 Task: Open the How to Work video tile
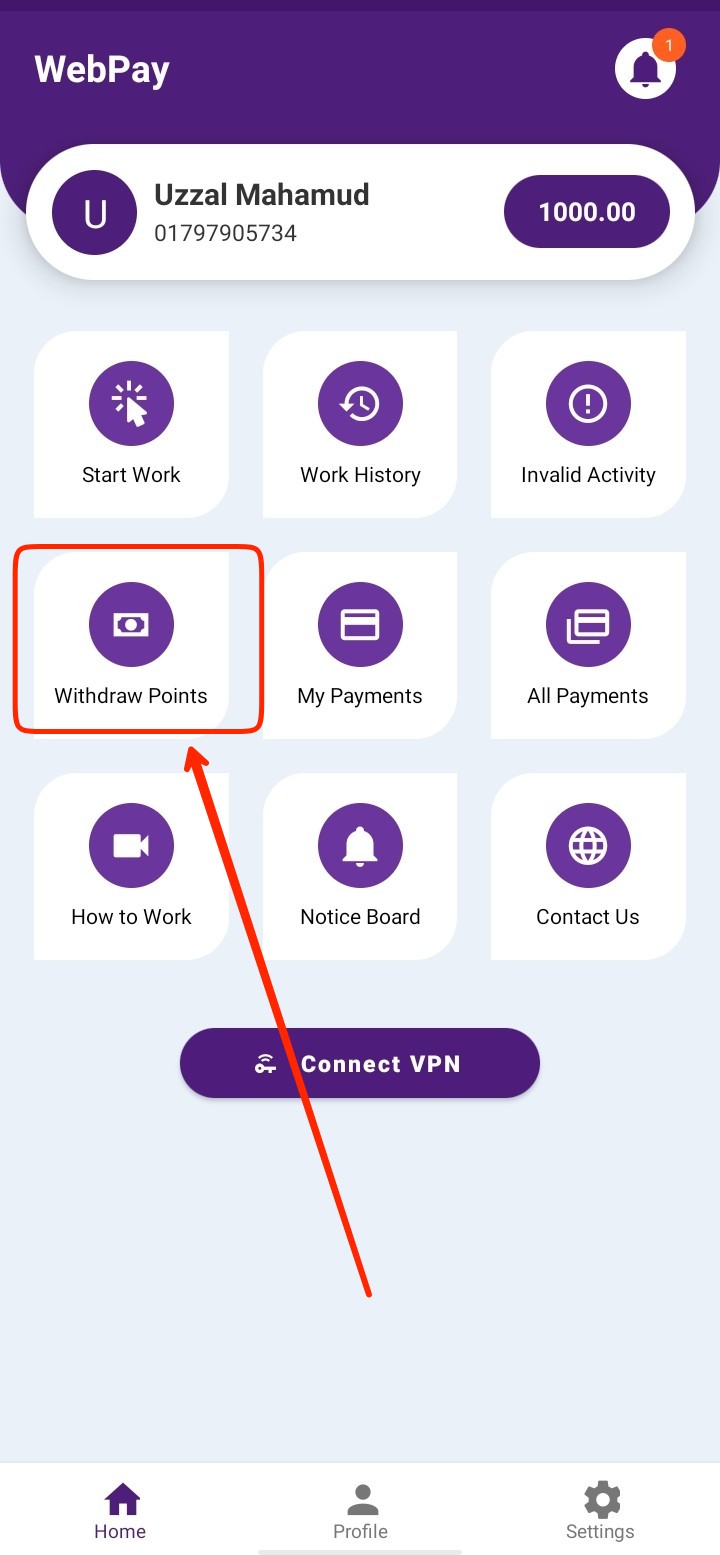click(x=131, y=866)
